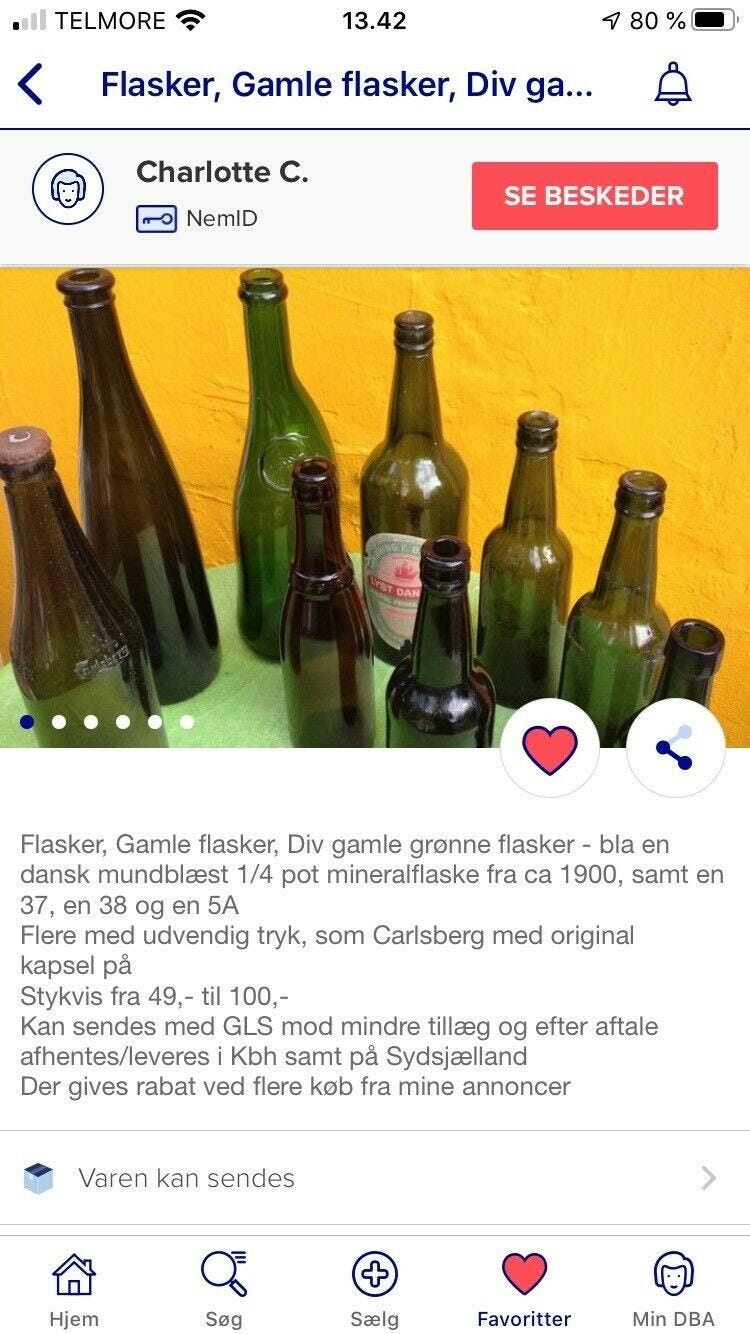Go to the Hjem tab
750x1334 pixels.
[74, 1288]
